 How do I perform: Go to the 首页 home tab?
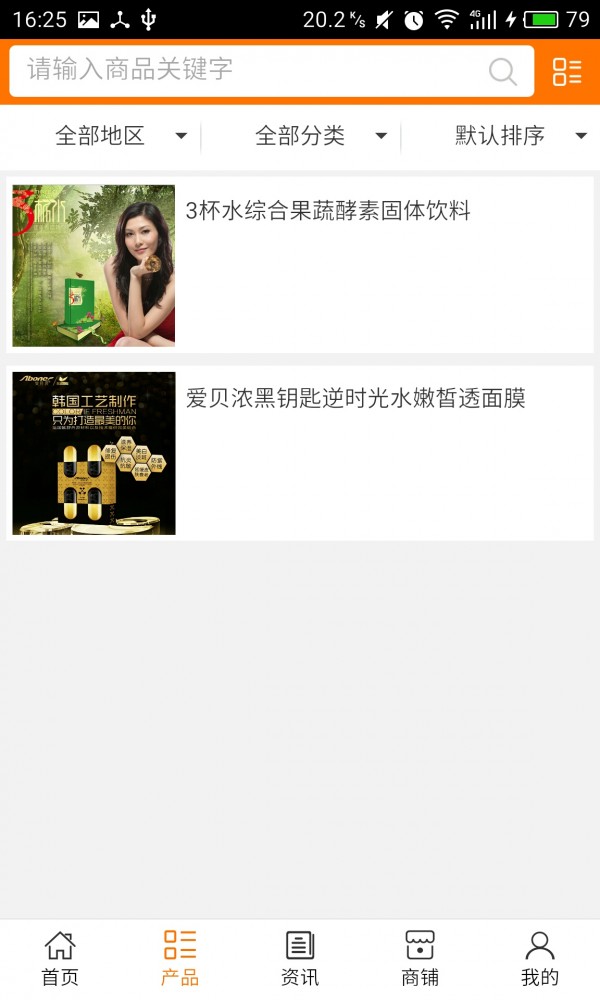pyautogui.click(x=60, y=959)
